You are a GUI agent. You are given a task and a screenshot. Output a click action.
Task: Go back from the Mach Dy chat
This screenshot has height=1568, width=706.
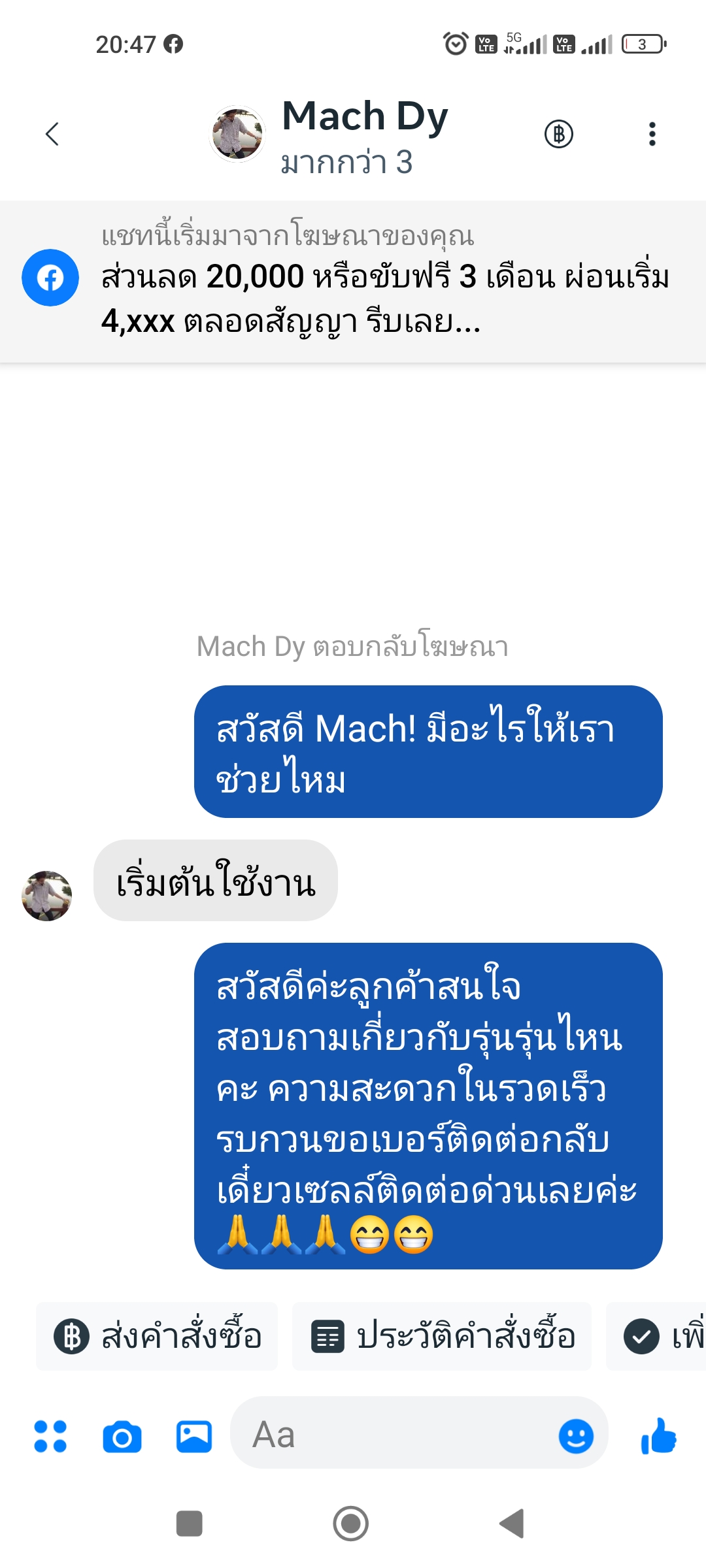(52, 134)
